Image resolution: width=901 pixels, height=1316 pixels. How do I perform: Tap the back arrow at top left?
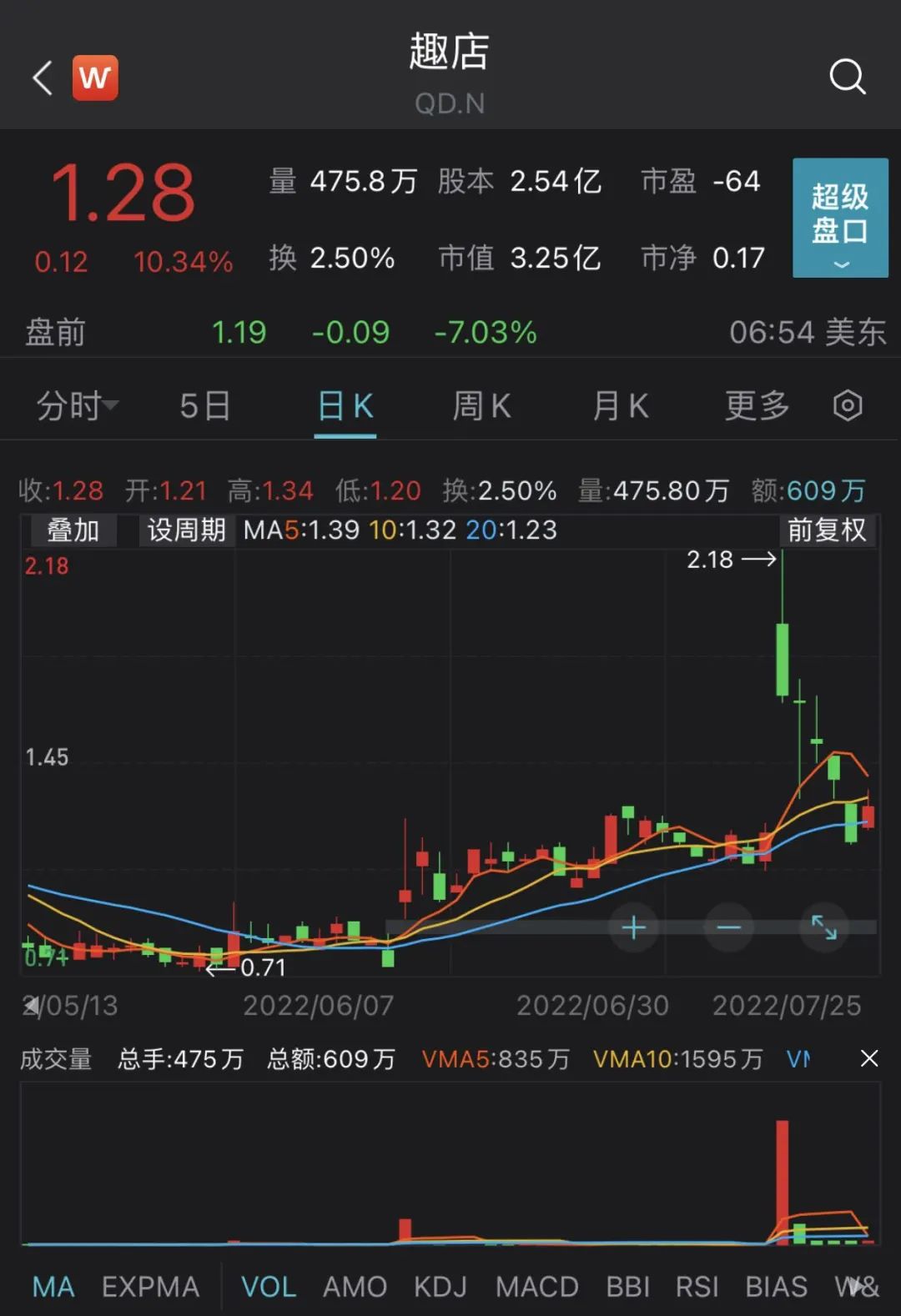tap(42, 77)
